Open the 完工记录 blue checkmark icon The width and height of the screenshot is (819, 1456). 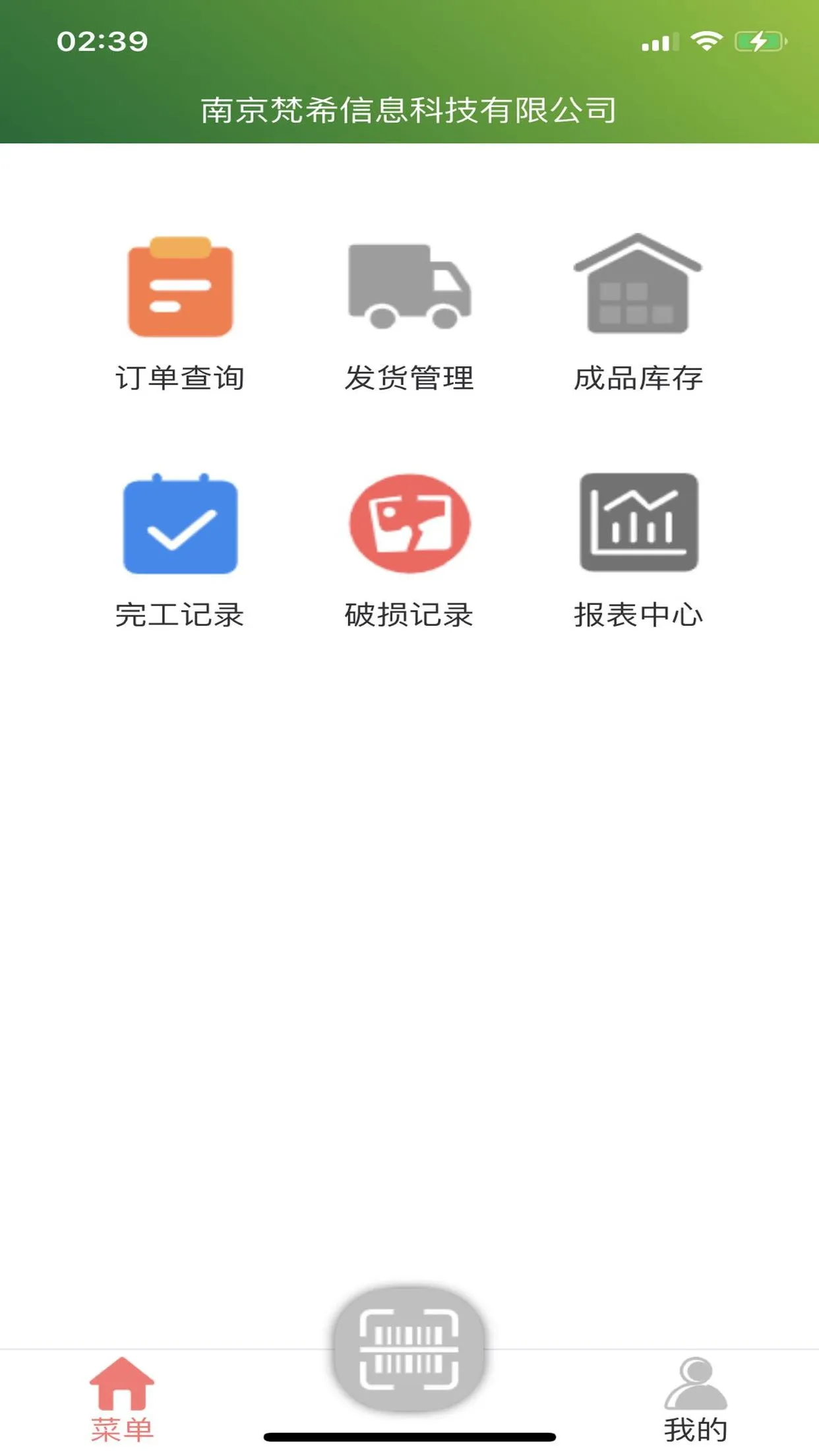[x=178, y=524]
